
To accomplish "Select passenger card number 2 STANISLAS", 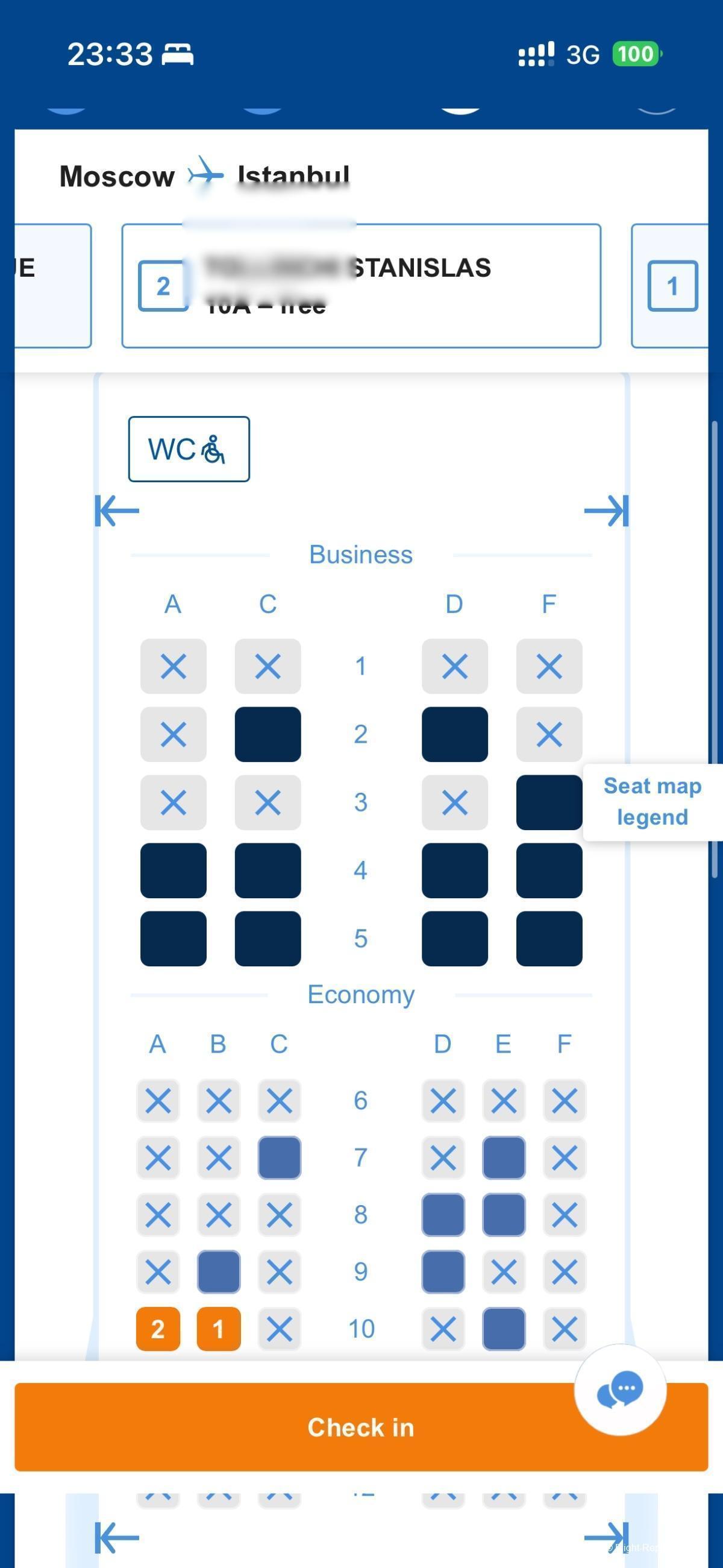I will coord(360,286).
